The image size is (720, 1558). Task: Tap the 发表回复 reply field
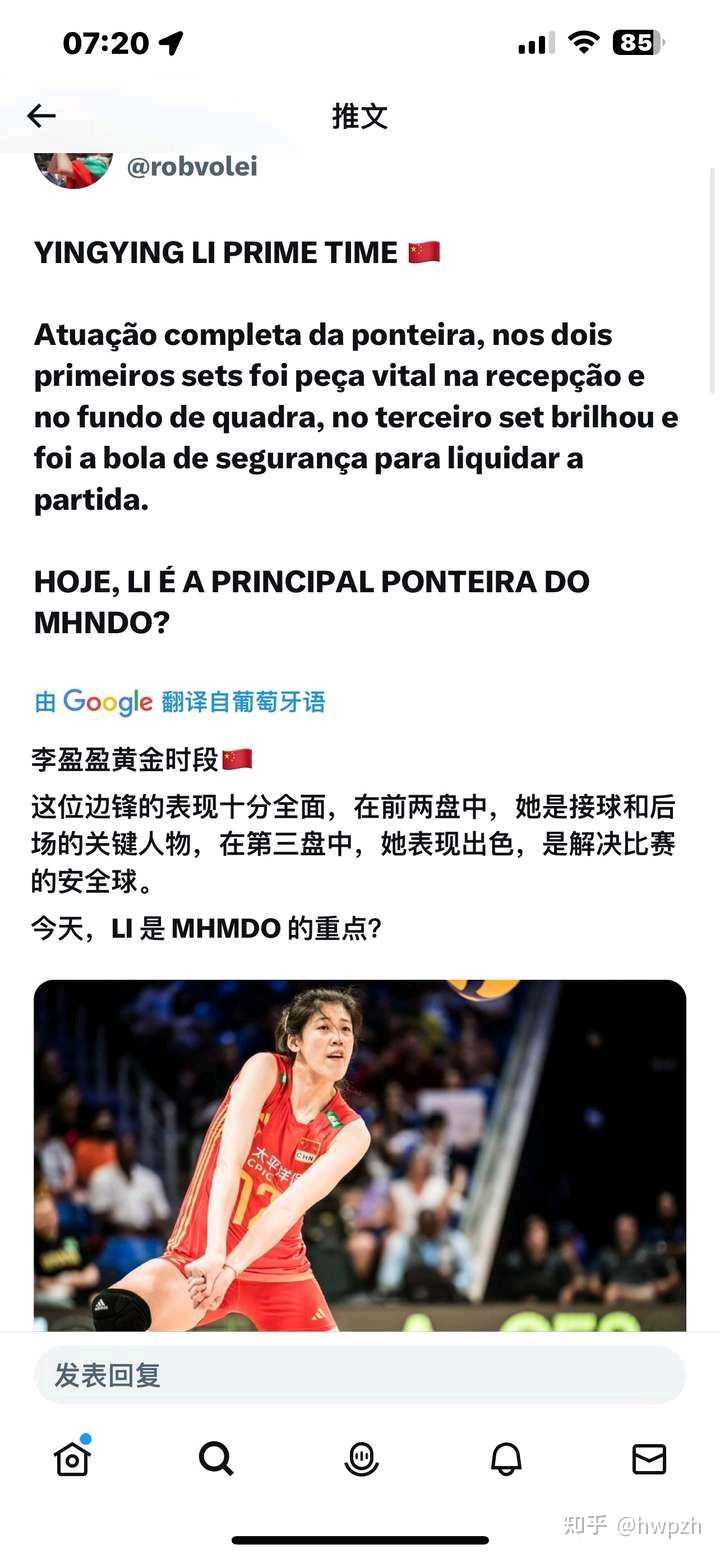[x=360, y=1375]
